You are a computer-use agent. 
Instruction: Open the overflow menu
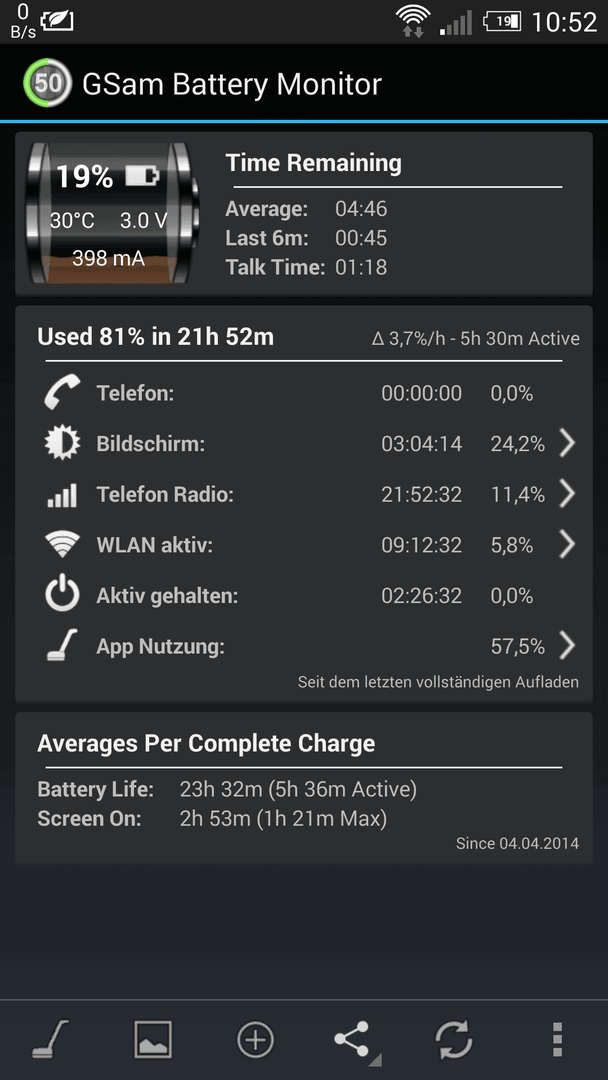tap(557, 1039)
